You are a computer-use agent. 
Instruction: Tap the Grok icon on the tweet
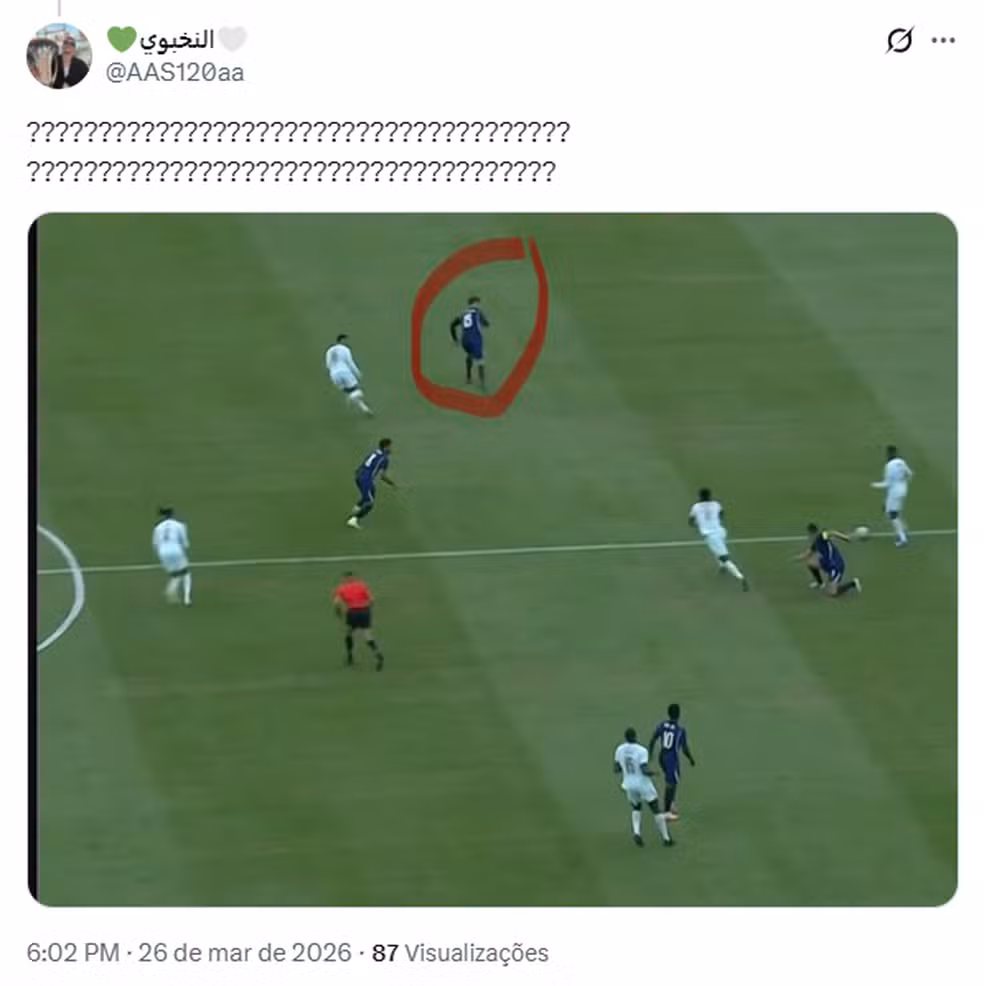[x=900, y=41]
